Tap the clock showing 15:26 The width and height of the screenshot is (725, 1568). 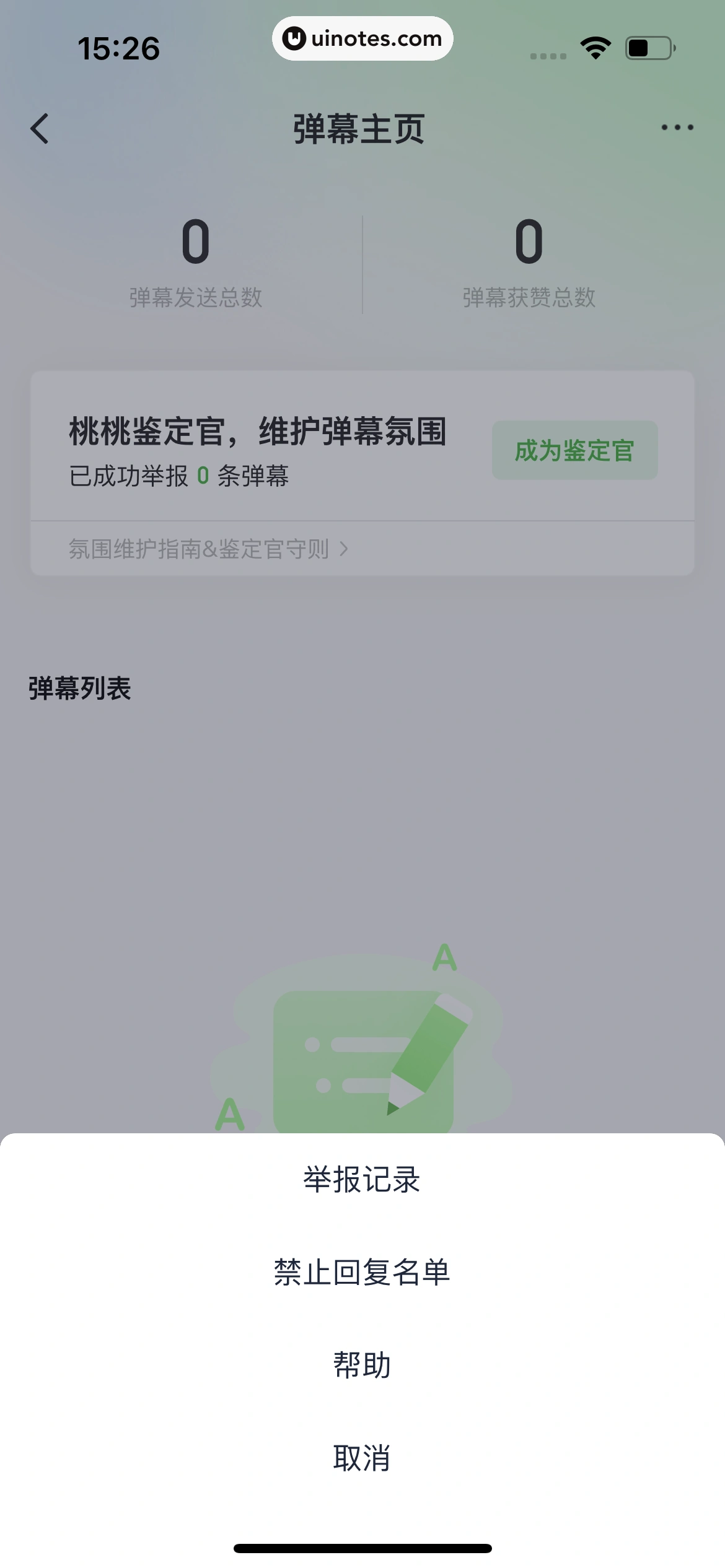coord(120,50)
